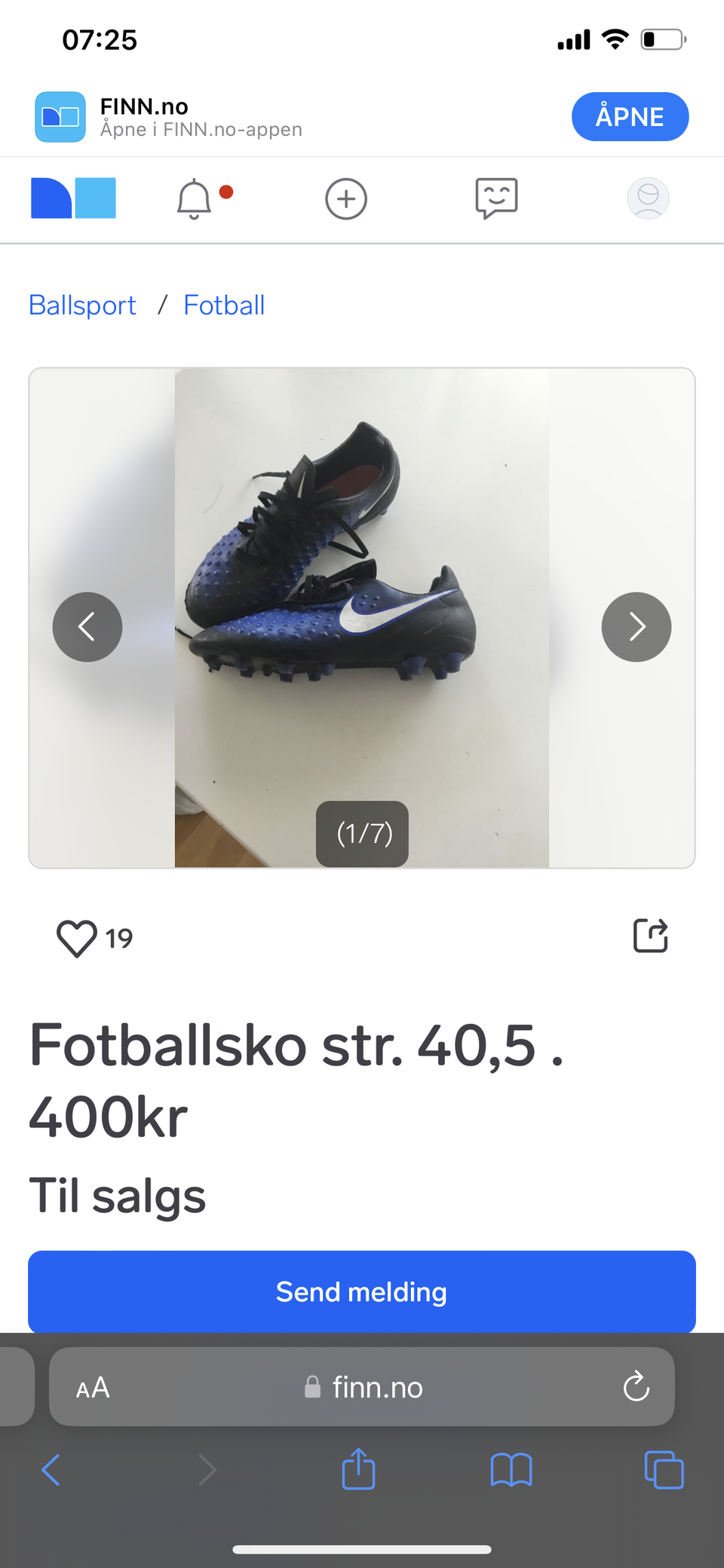Open the Fotball breadcrumb link
Screen dimensions: 724x1568
[224, 306]
